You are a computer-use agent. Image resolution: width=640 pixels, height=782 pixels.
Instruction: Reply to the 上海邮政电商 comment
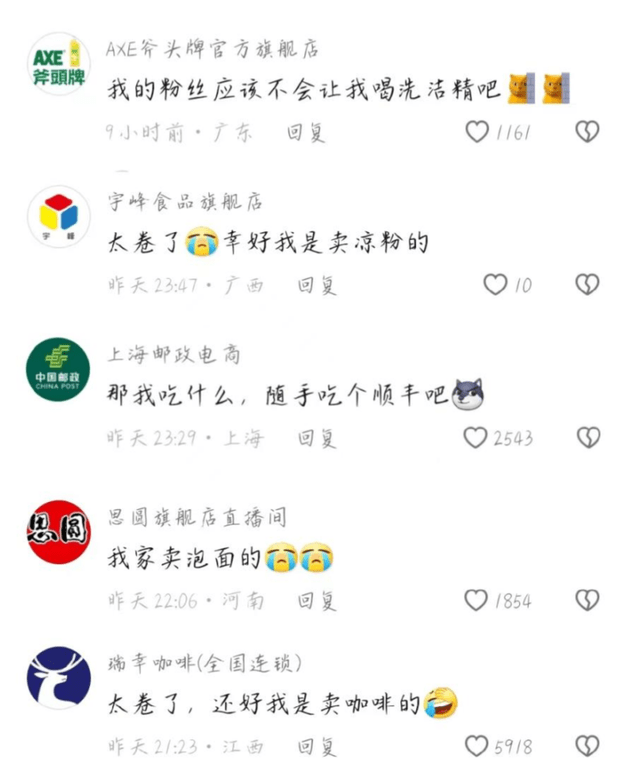(x=317, y=438)
